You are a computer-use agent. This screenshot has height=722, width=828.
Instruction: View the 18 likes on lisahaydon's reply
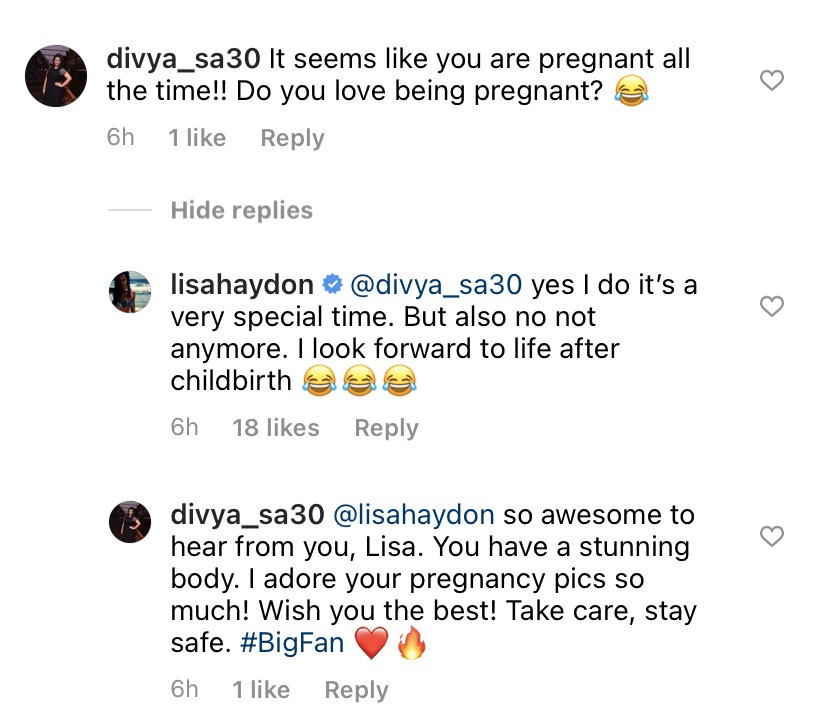point(275,428)
